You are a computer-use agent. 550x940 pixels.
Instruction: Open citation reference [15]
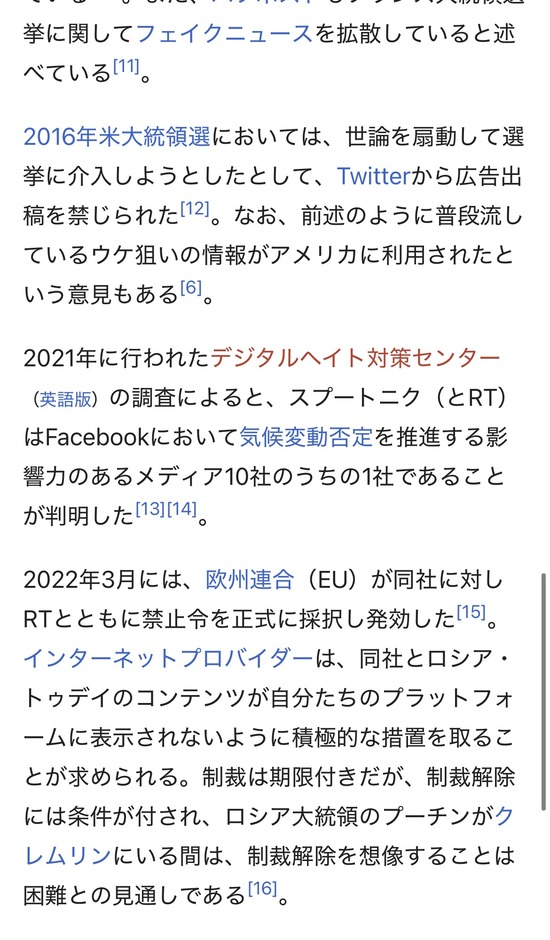pos(471,612)
